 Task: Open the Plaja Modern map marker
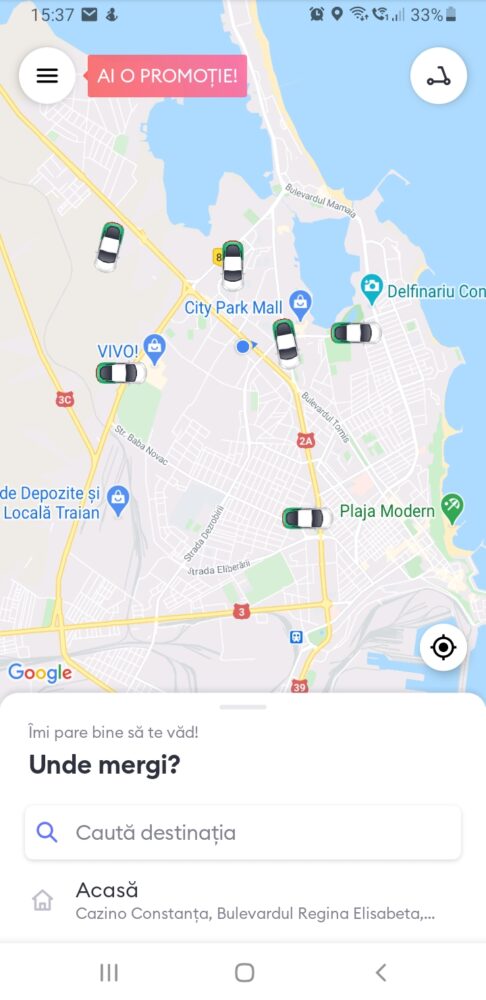[x=452, y=510]
